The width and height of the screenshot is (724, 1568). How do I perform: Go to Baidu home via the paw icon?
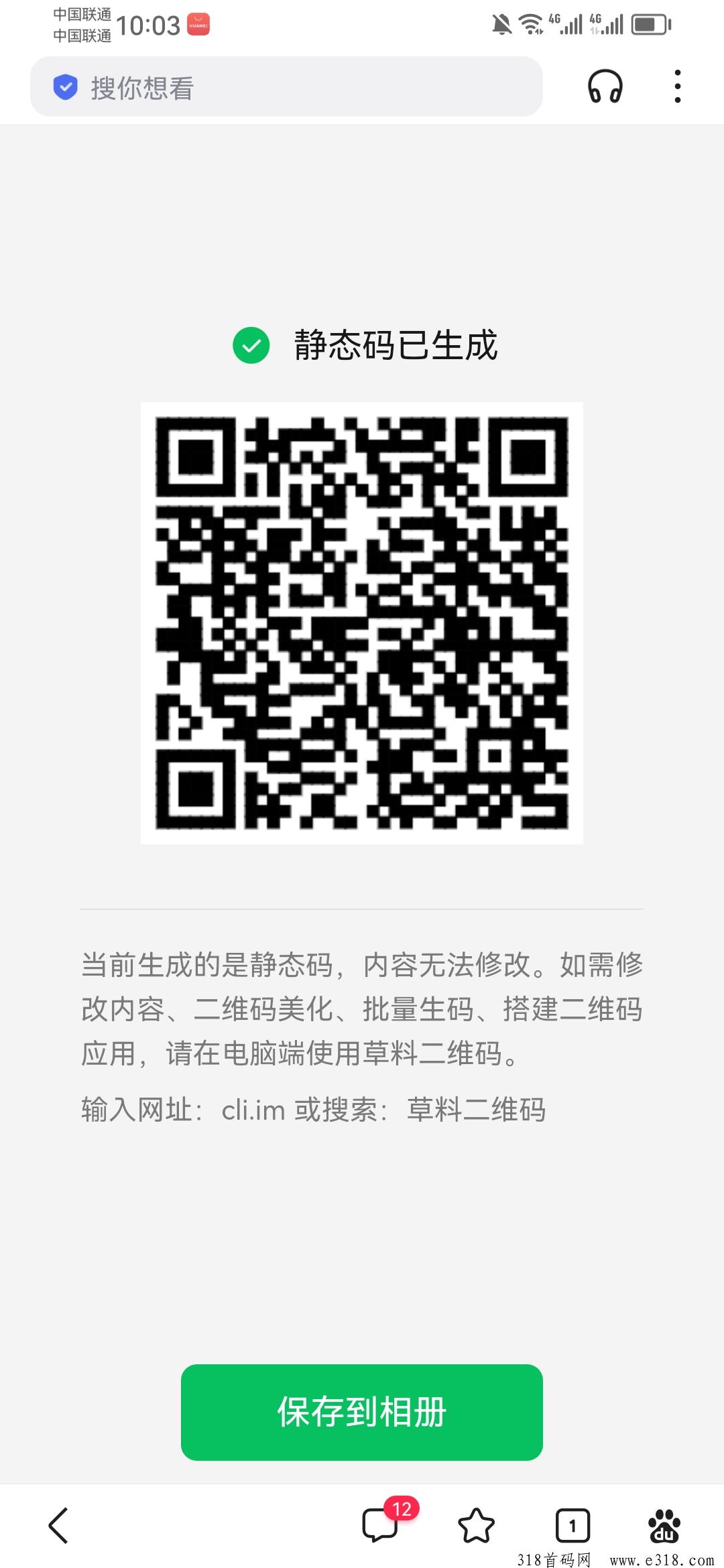coord(664,1526)
